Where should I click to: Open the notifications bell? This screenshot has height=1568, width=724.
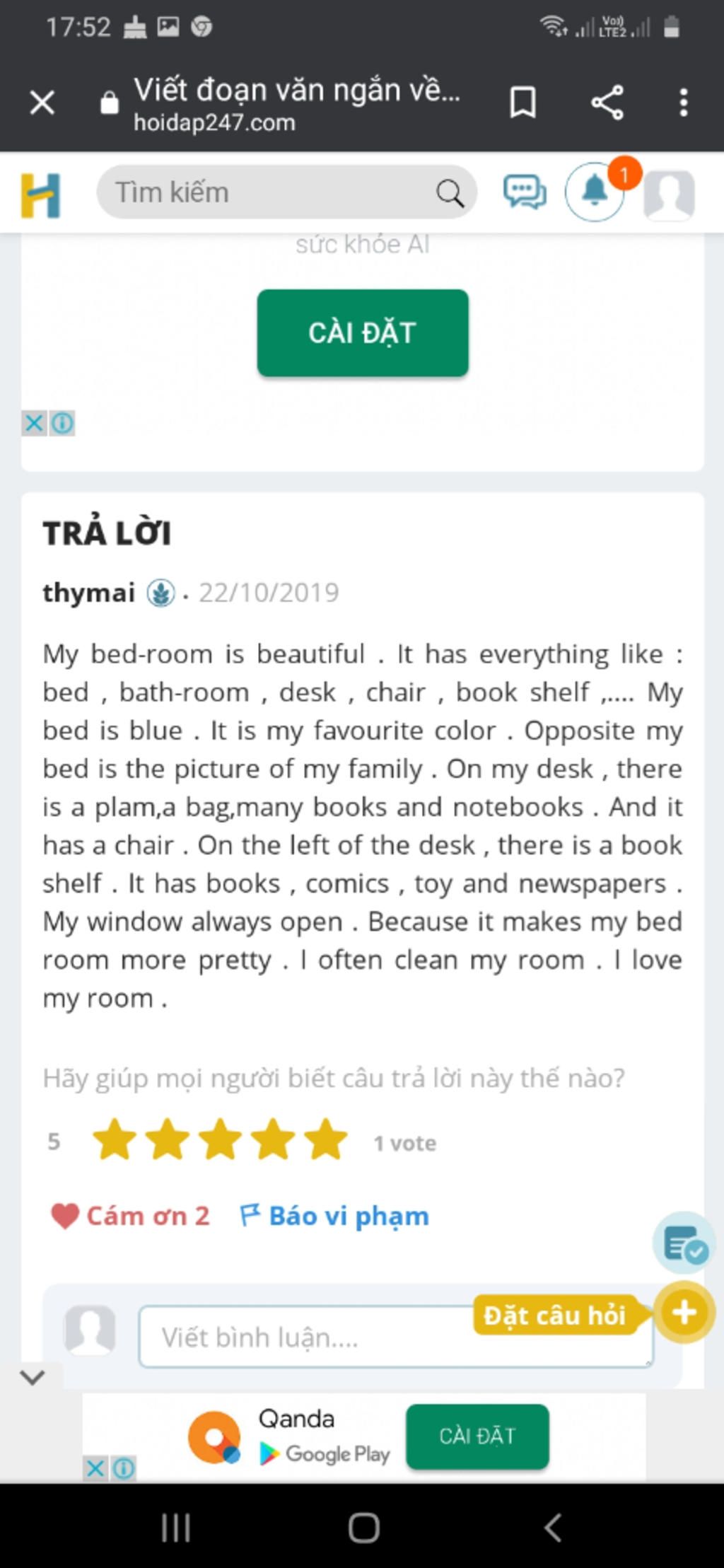point(595,192)
